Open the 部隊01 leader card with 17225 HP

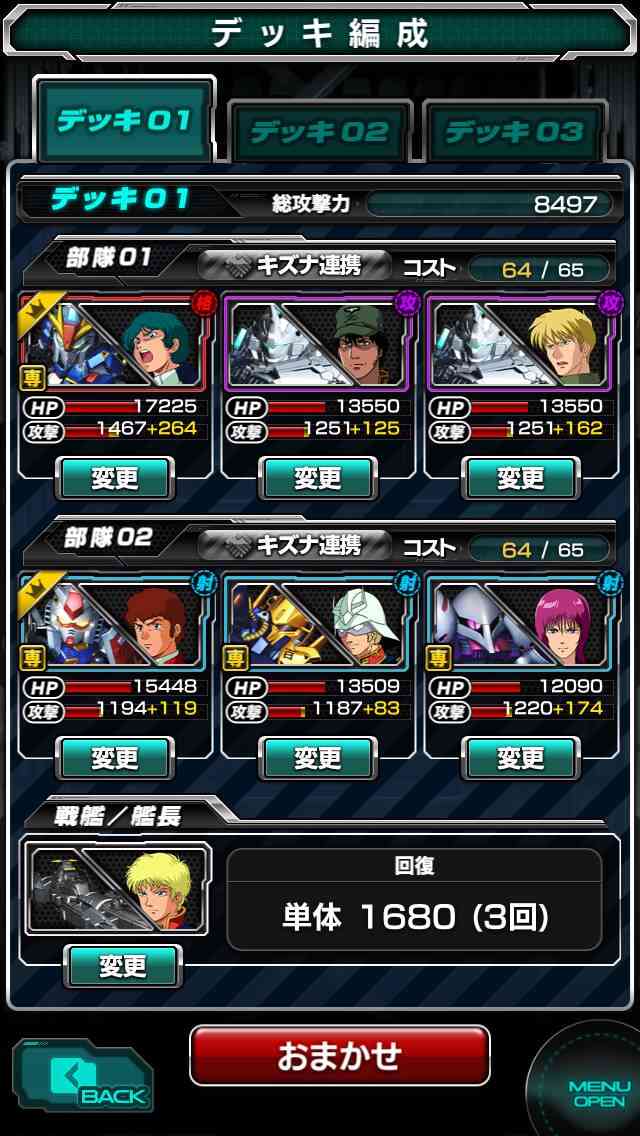(x=116, y=341)
